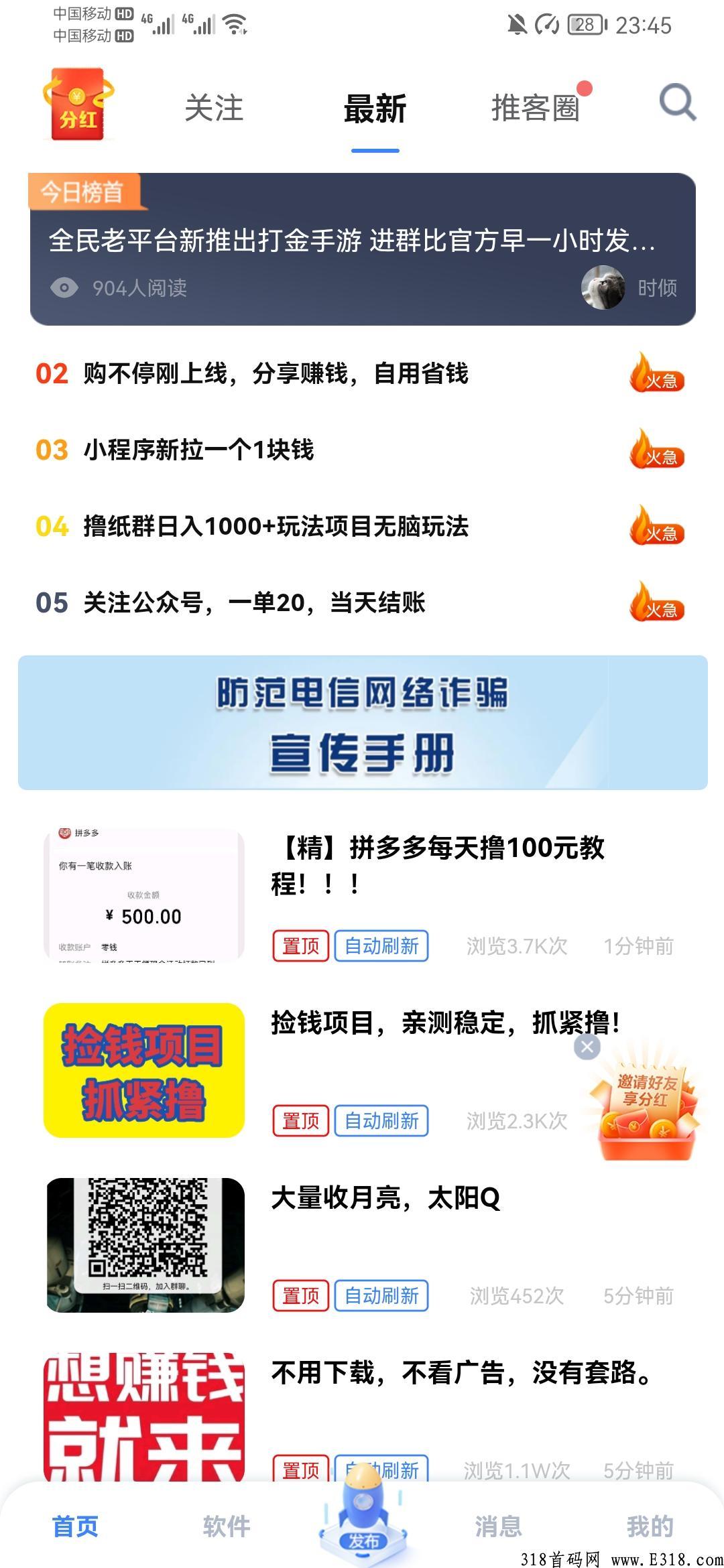Open ranked post 05 关注公众号
Screen dimensions: 724x1568
click(253, 603)
